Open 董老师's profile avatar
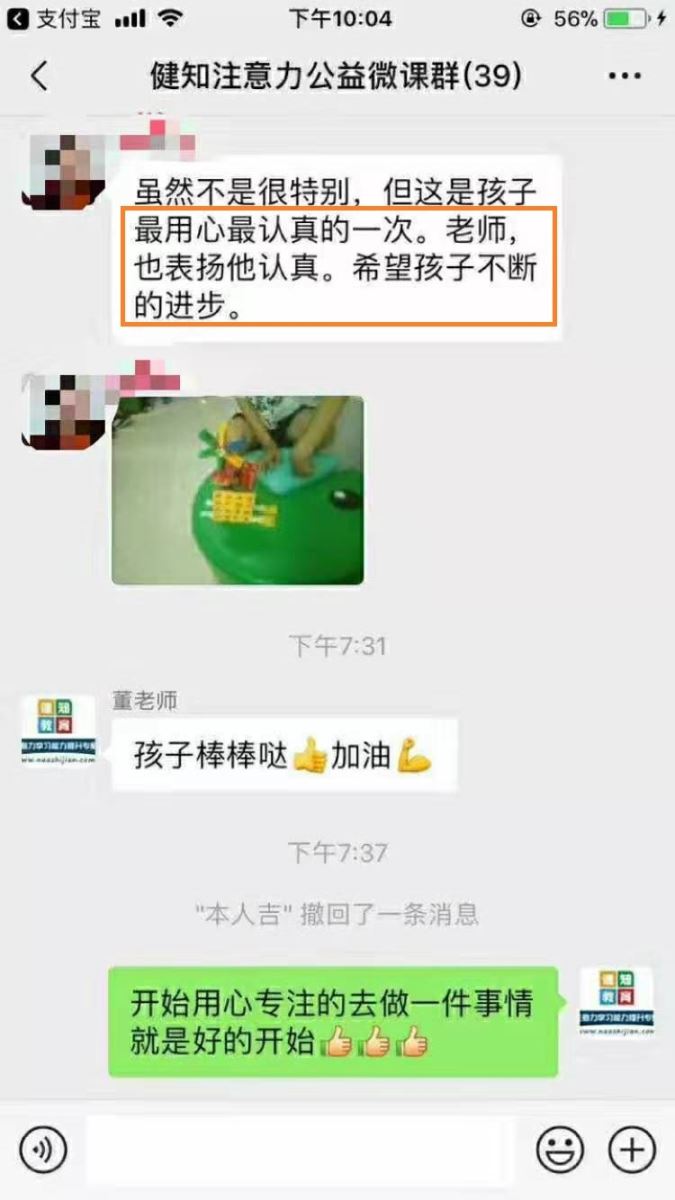Image resolution: width=675 pixels, height=1200 pixels. pyautogui.click(x=58, y=731)
